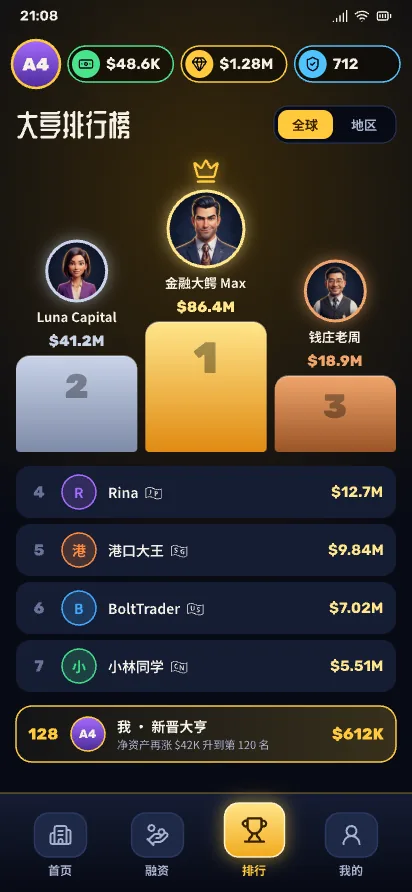Tap the $48.6K cash balance chip
Image resolution: width=412 pixels, height=892 pixels.
pos(121,64)
